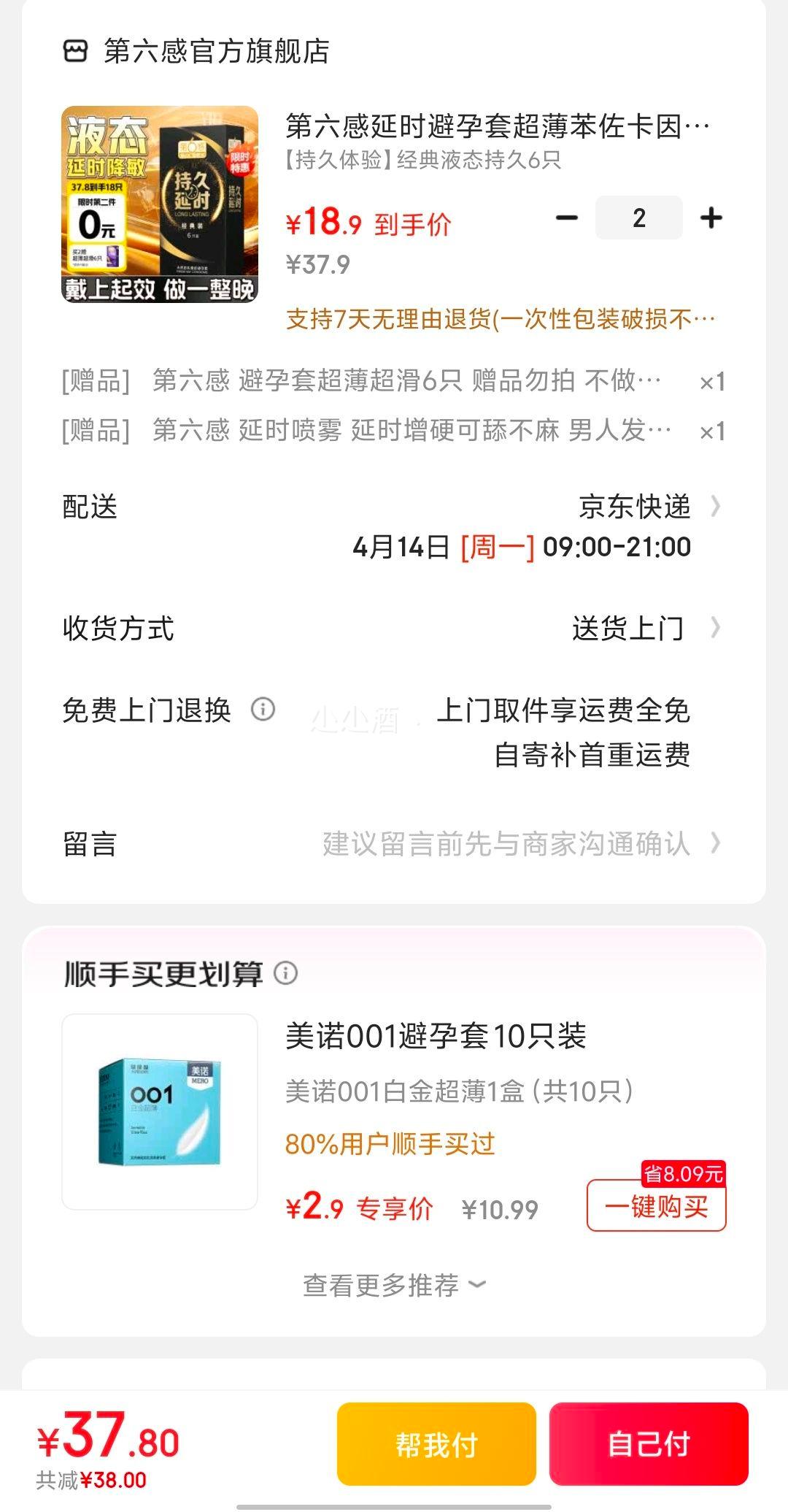Decrease item quantity with the minus icon

(x=567, y=217)
